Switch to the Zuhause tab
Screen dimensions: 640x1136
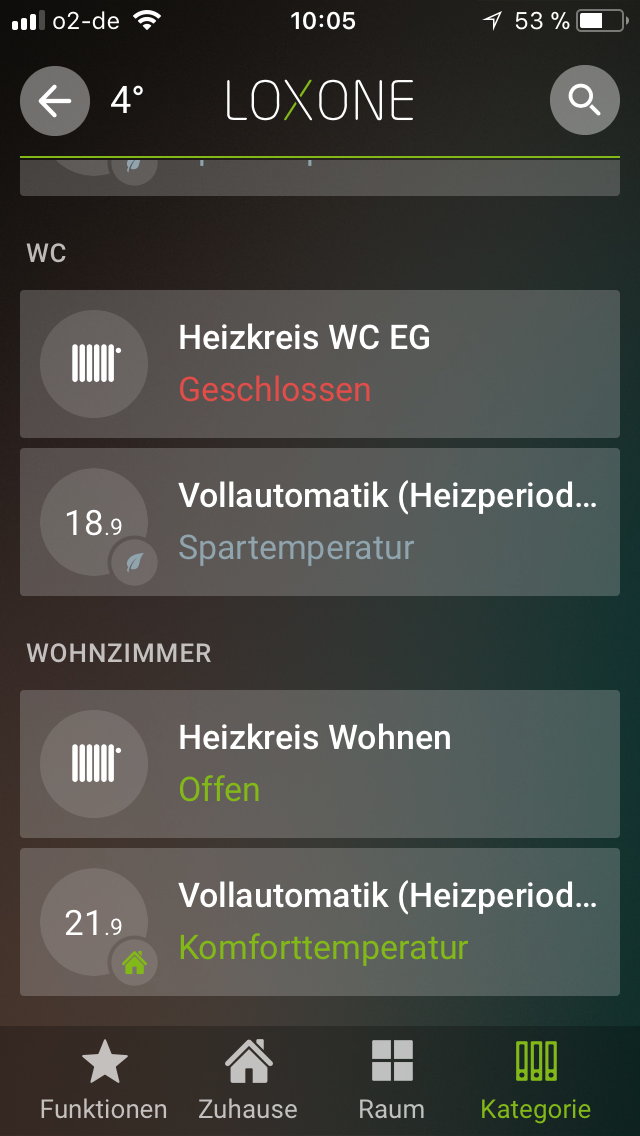248,1080
